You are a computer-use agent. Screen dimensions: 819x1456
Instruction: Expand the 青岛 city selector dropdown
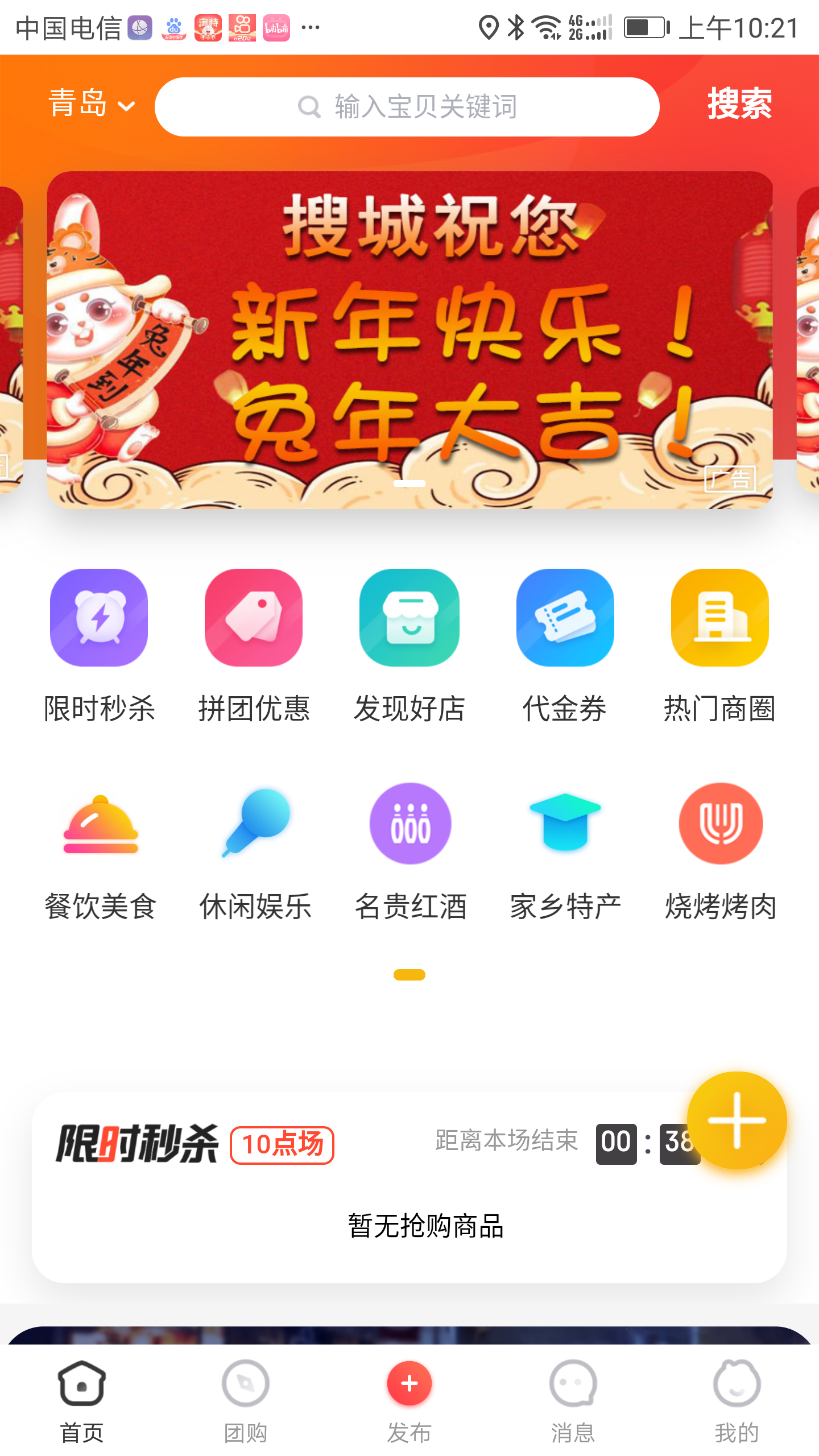click(x=91, y=105)
